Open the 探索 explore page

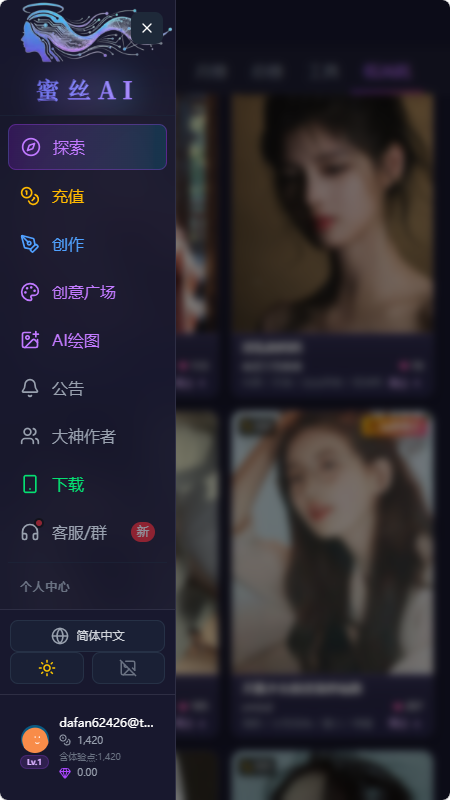(x=87, y=147)
